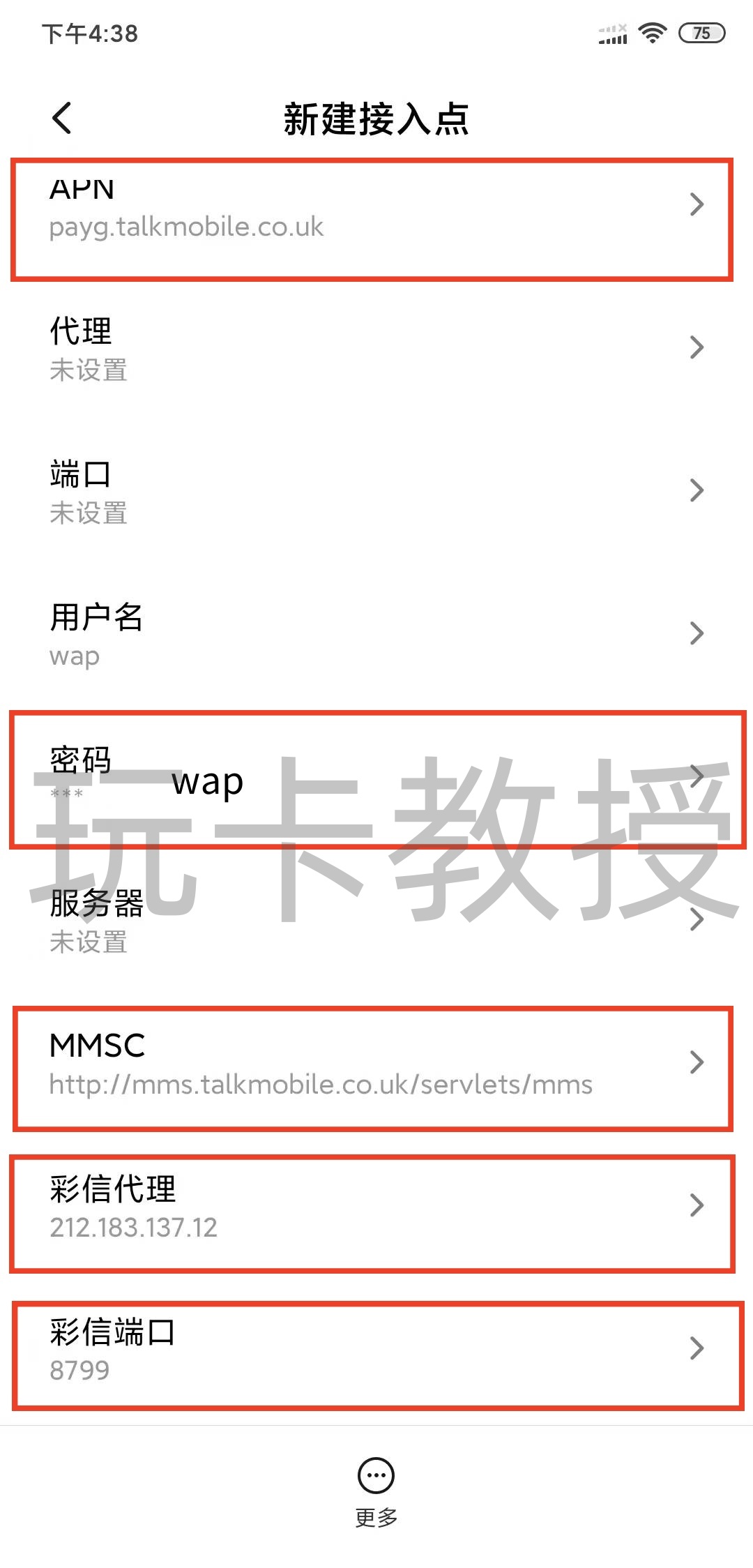753x1568 pixels.
Task: Open the 代理 proxy setting
Action: coord(375,348)
